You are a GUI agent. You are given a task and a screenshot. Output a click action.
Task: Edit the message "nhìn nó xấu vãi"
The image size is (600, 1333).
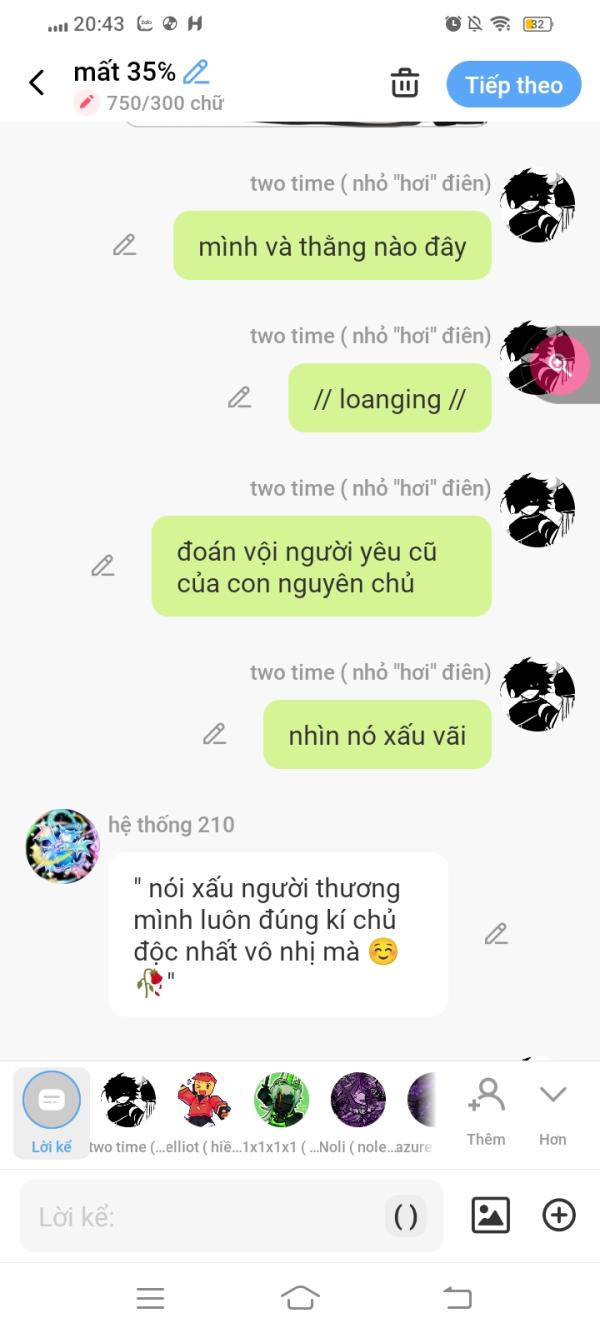click(x=214, y=735)
